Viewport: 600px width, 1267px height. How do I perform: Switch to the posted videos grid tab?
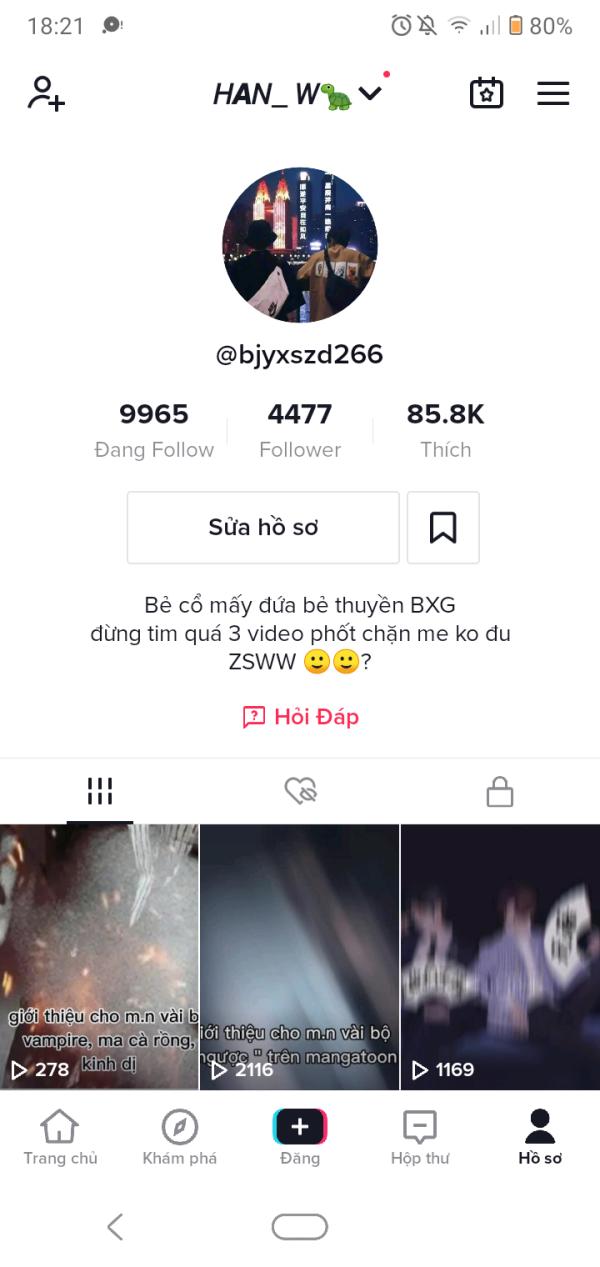[100, 791]
